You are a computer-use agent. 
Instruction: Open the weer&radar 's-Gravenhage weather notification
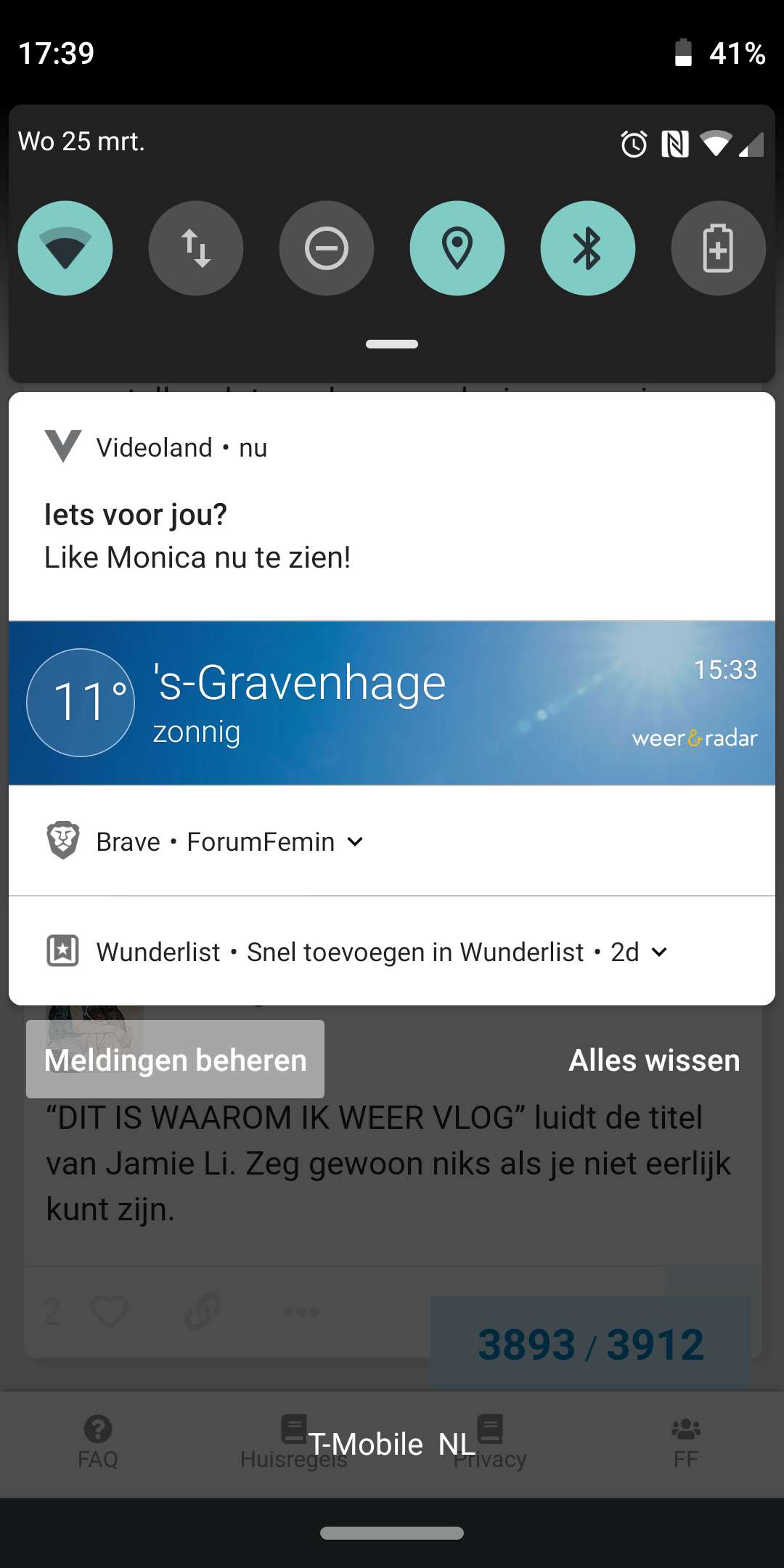[x=392, y=703]
